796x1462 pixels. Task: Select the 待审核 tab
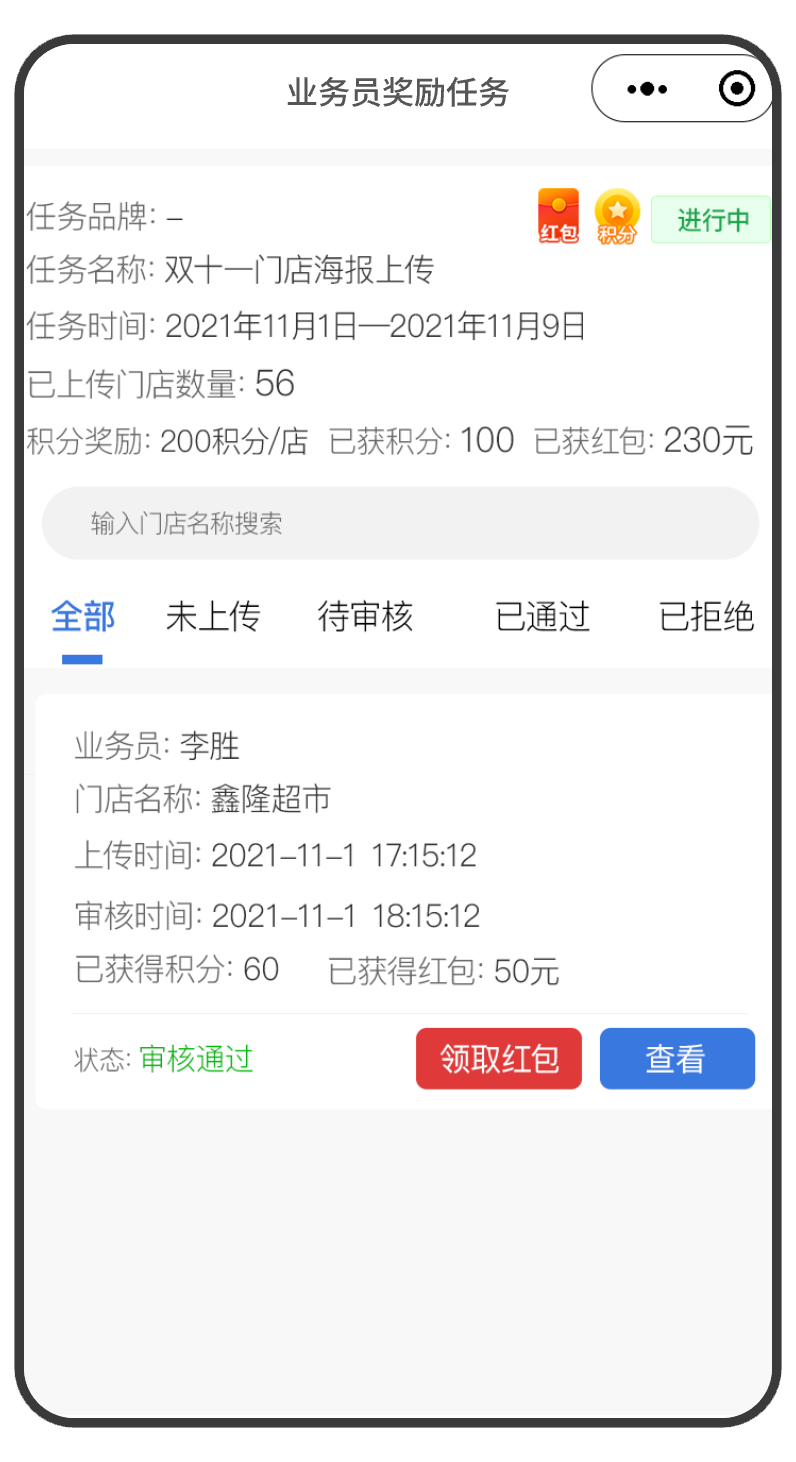(365, 617)
